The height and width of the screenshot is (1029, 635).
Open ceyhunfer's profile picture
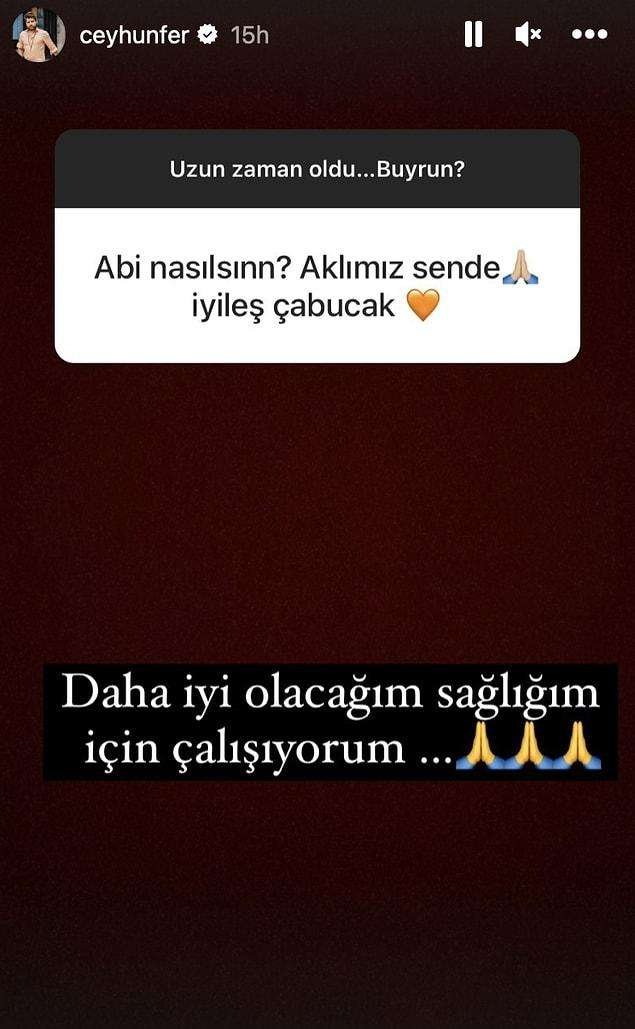[39, 36]
